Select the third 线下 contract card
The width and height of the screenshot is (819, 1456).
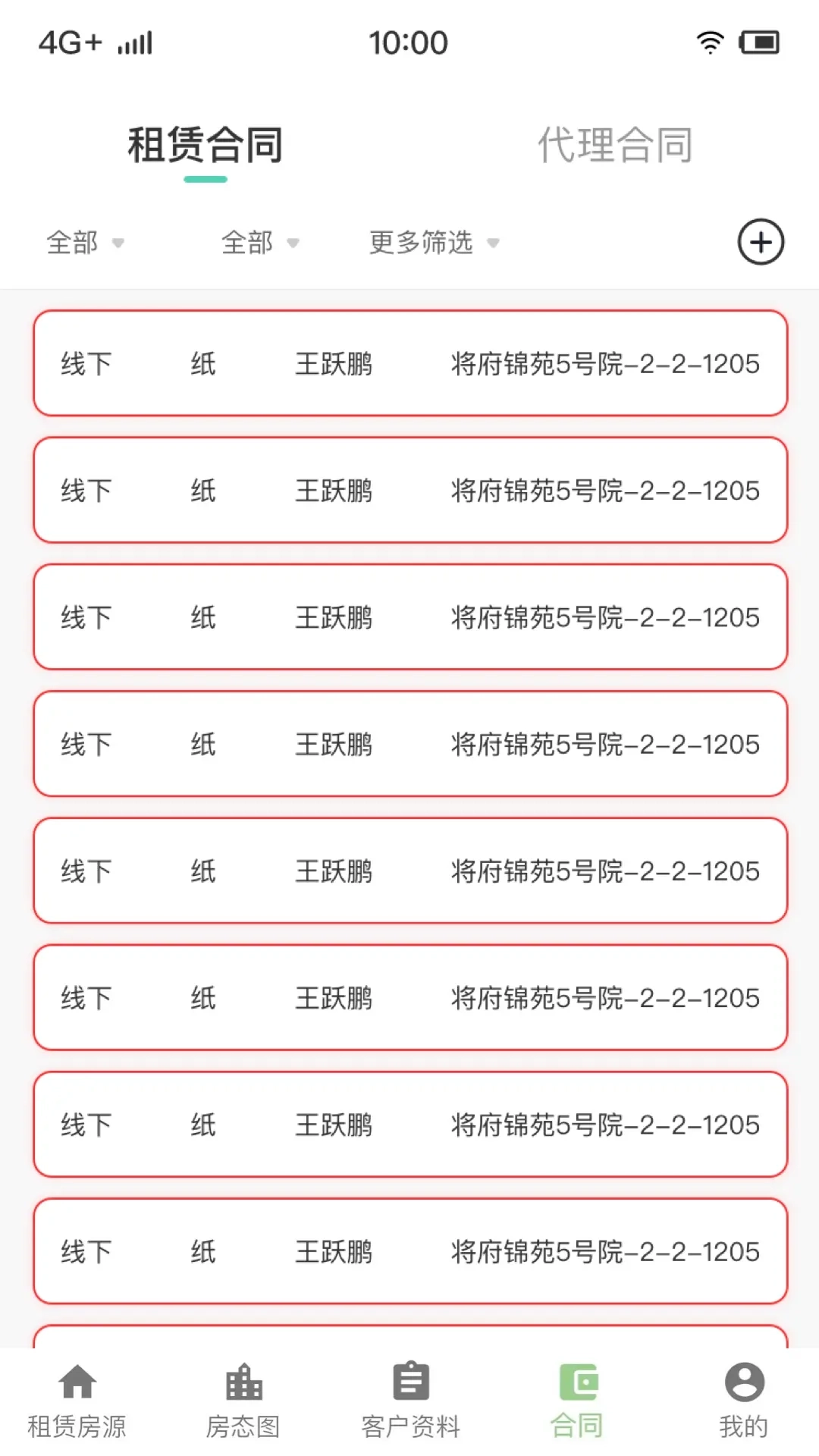[x=409, y=617]
